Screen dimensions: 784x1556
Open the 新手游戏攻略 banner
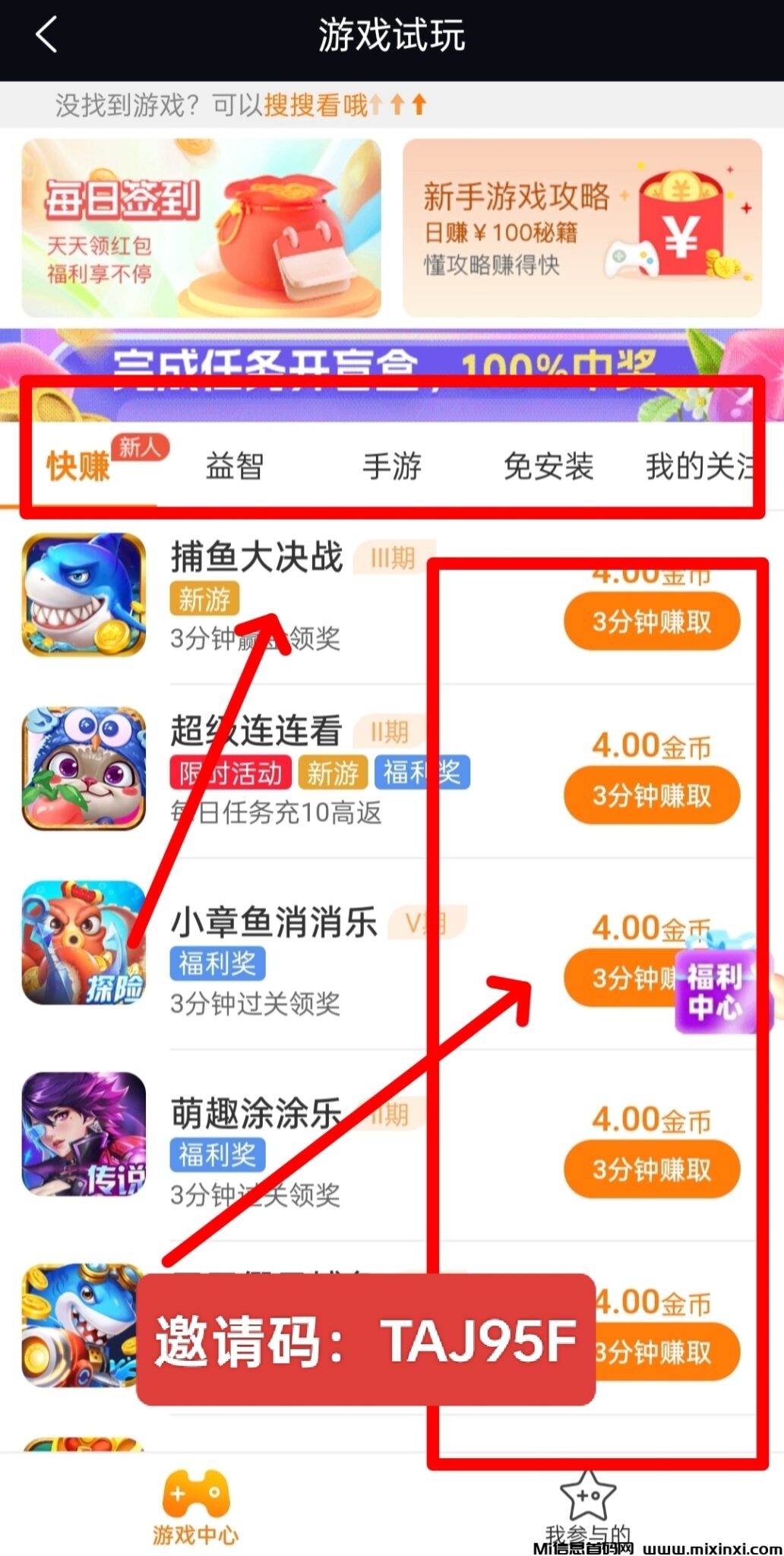582,228
